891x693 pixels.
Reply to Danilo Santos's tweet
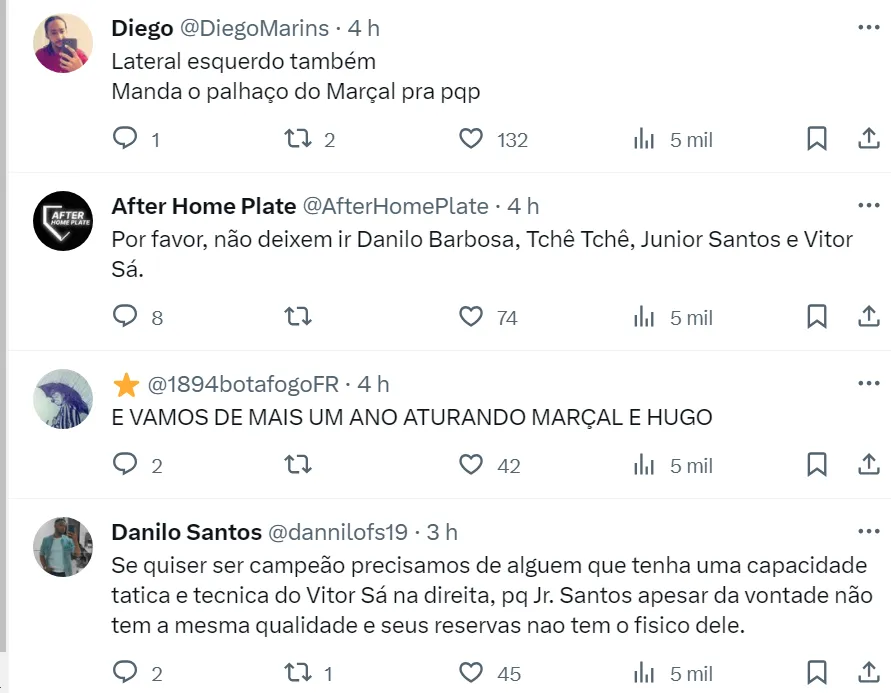point(125,671)
